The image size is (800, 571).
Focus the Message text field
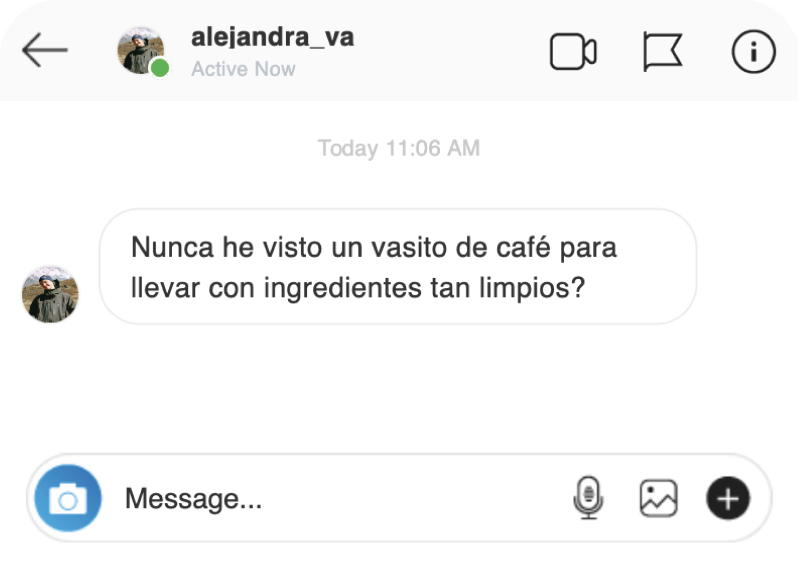(330, 498)
